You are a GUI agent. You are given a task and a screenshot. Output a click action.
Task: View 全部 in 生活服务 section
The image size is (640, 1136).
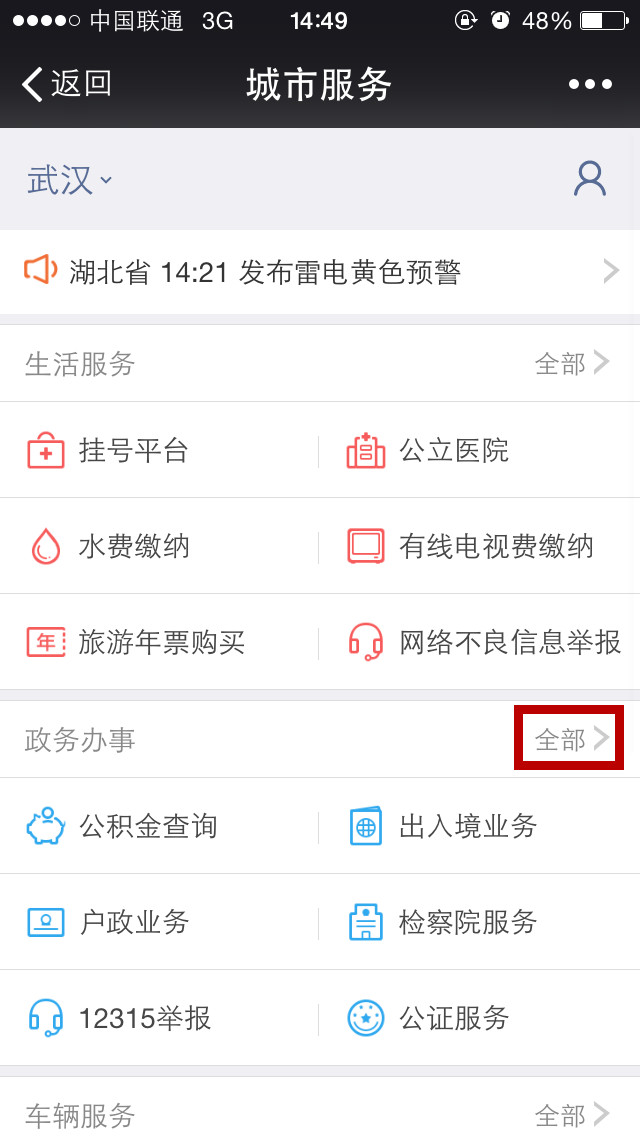point(572,364)
